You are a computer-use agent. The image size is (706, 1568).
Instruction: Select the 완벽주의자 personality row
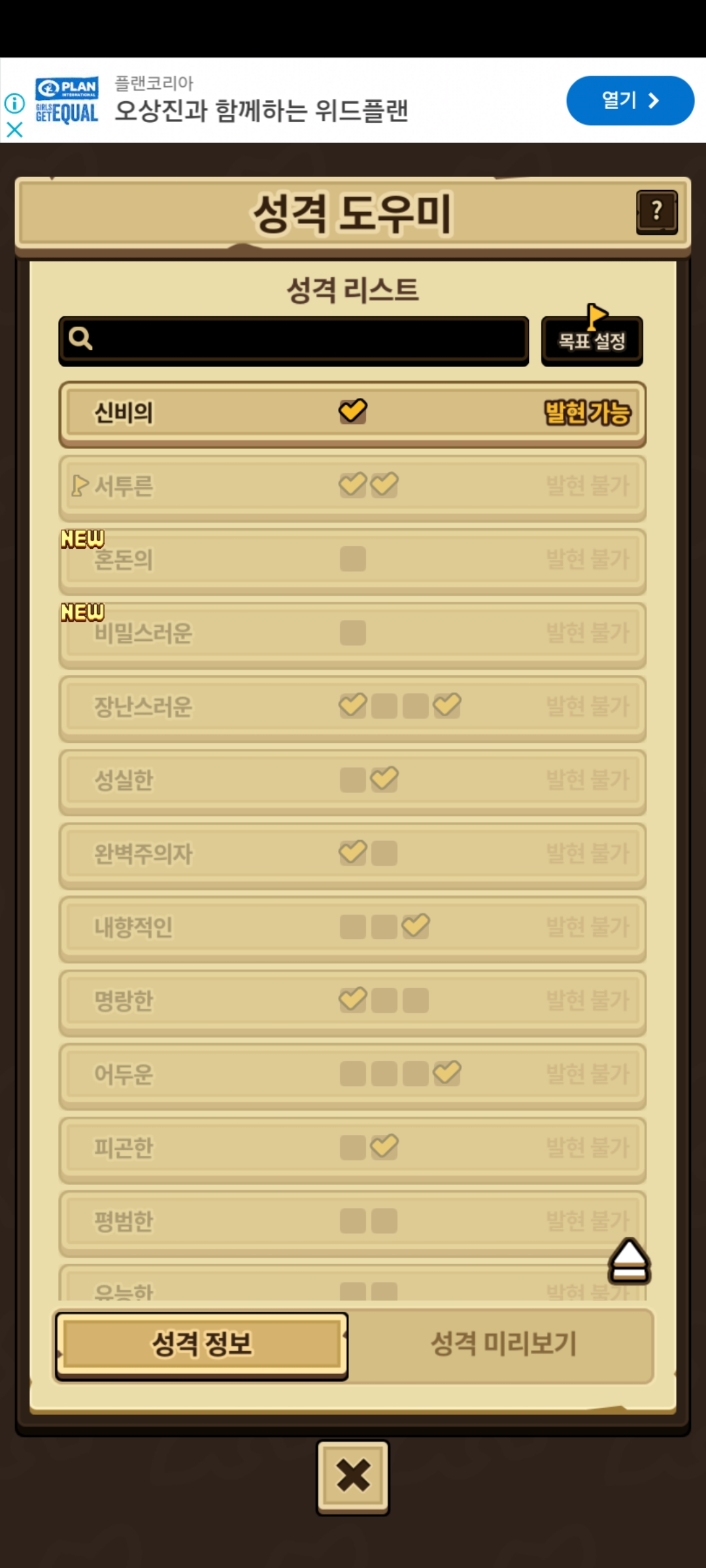point(352,856)
